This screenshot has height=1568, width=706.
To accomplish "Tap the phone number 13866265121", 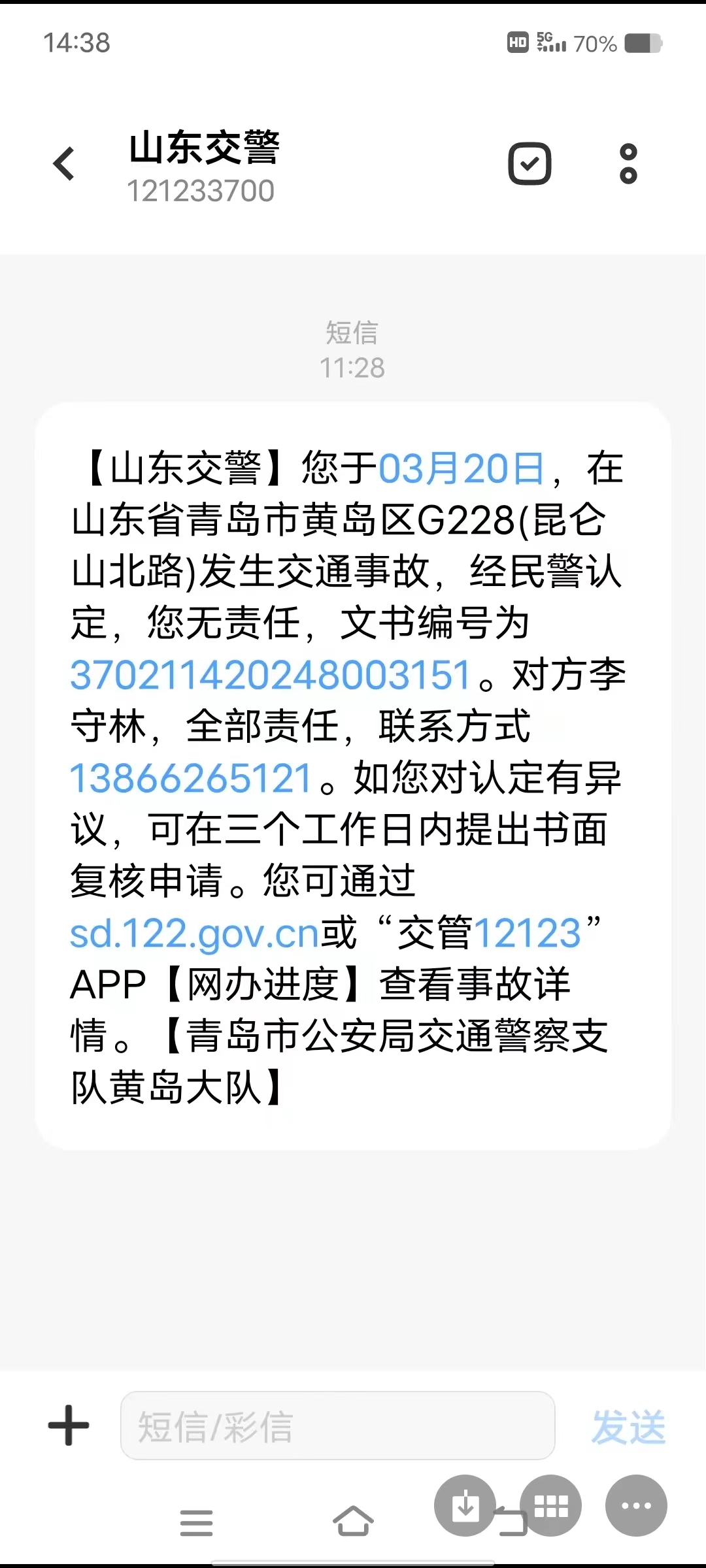I will [x=191, y=778].
